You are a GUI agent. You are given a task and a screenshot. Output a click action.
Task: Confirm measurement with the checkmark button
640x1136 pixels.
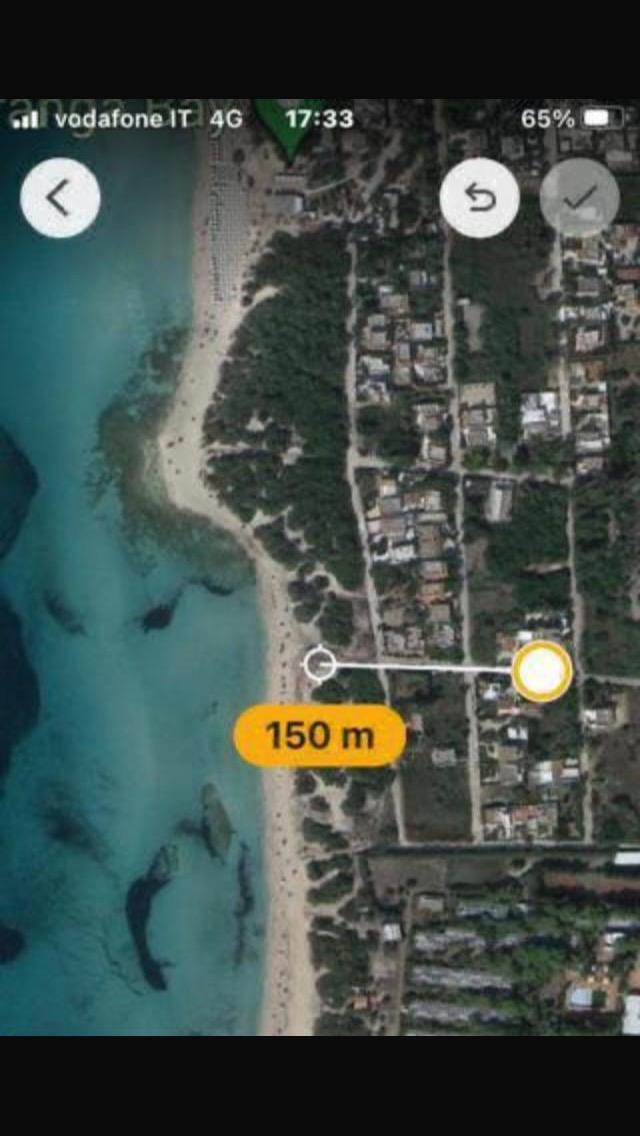(580, 198)
